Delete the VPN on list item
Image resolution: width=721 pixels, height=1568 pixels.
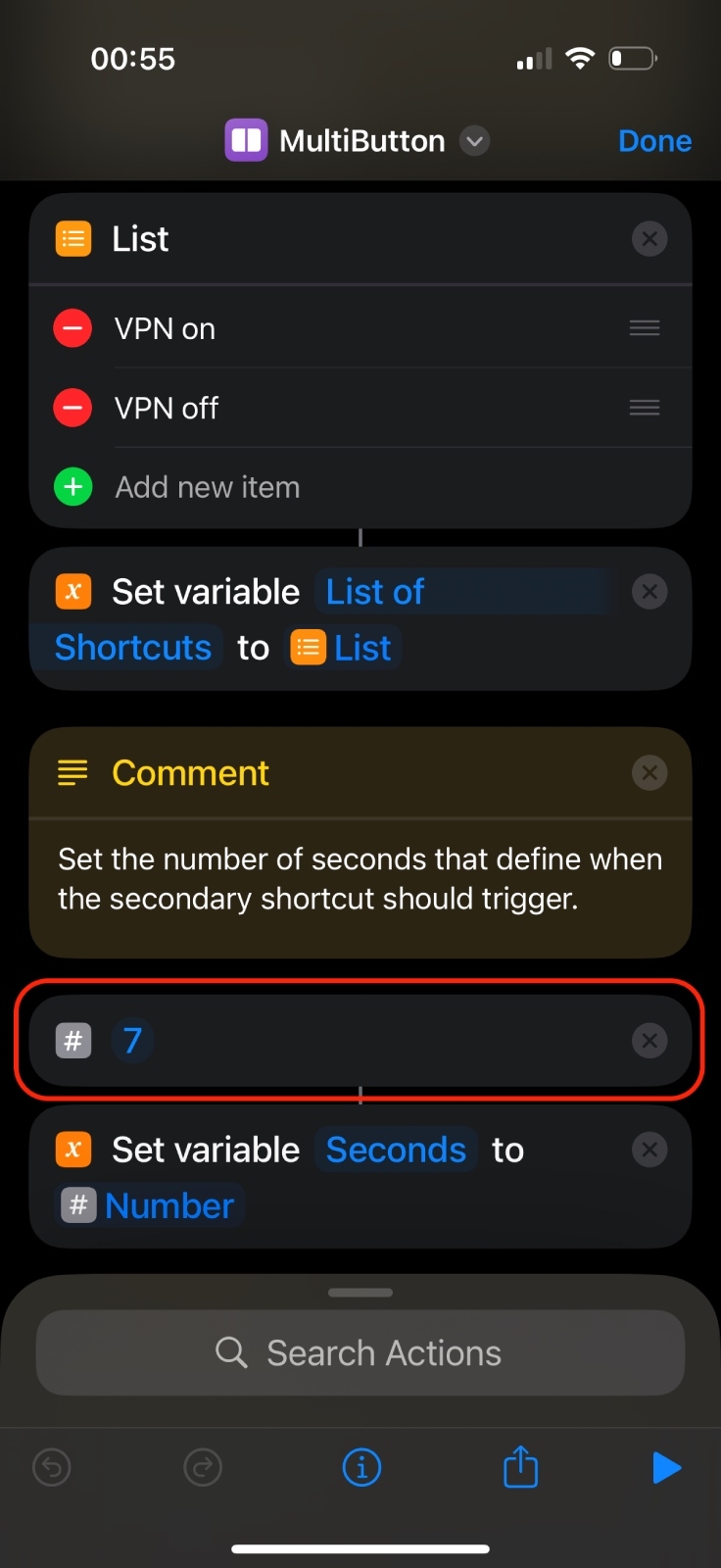pos(72,328)
